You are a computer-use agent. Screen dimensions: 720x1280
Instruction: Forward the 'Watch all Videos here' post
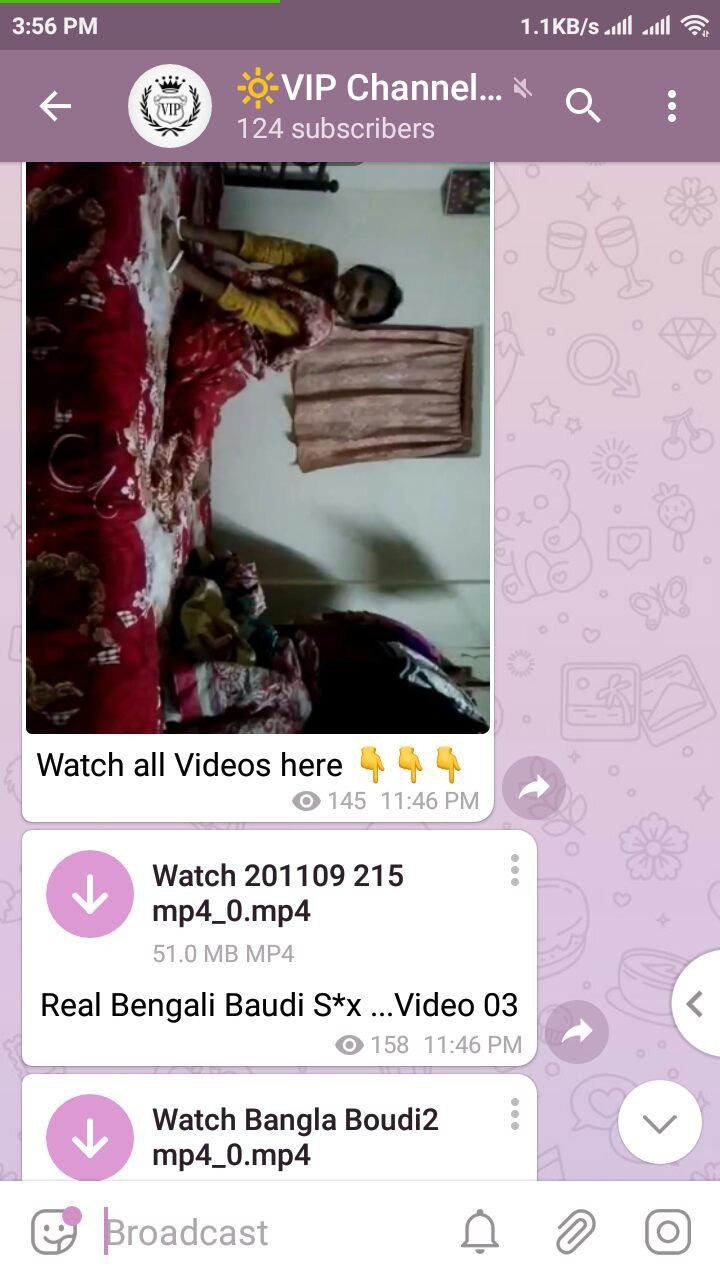534,789
